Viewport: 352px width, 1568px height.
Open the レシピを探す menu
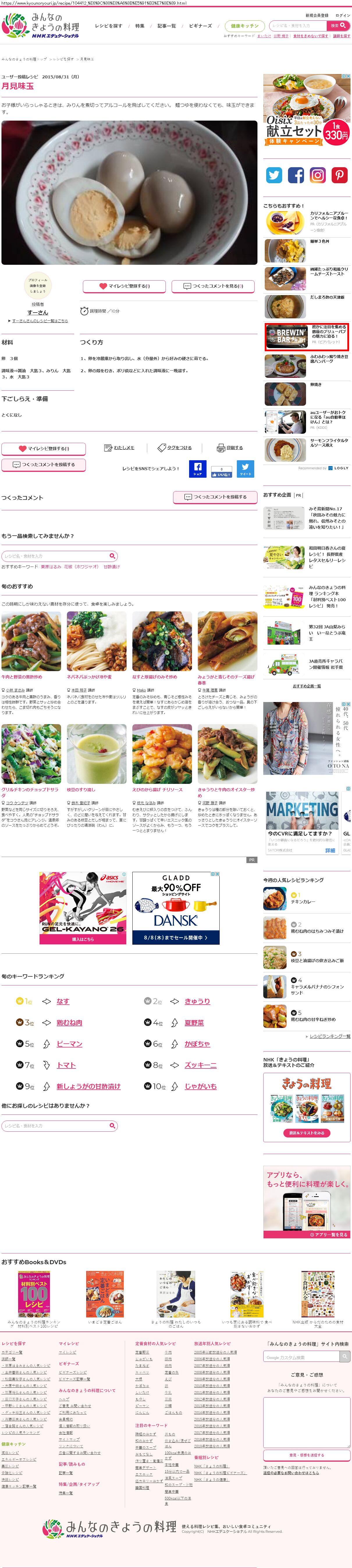(x=108, y=26)
